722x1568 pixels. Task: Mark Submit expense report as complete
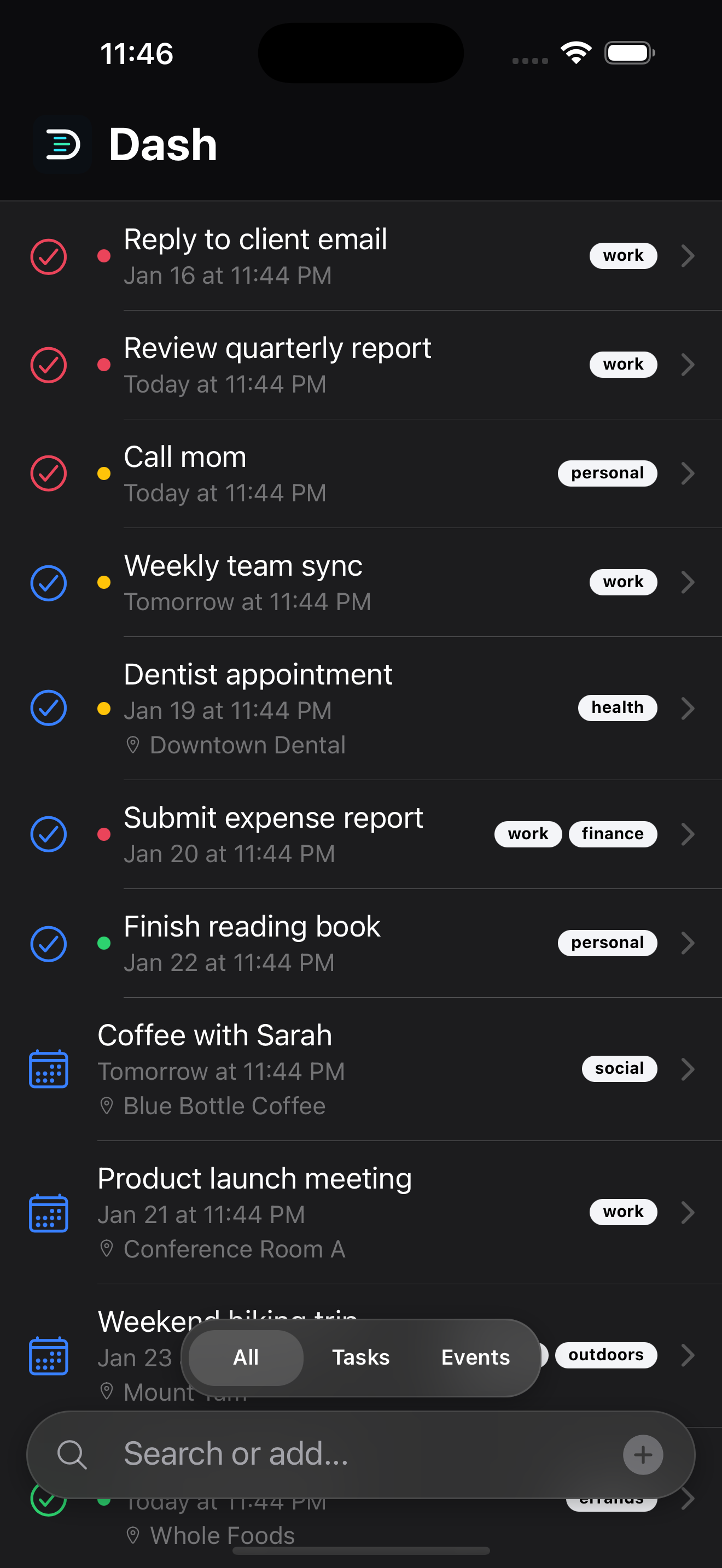pyautogui.click(x=49, y=834)
